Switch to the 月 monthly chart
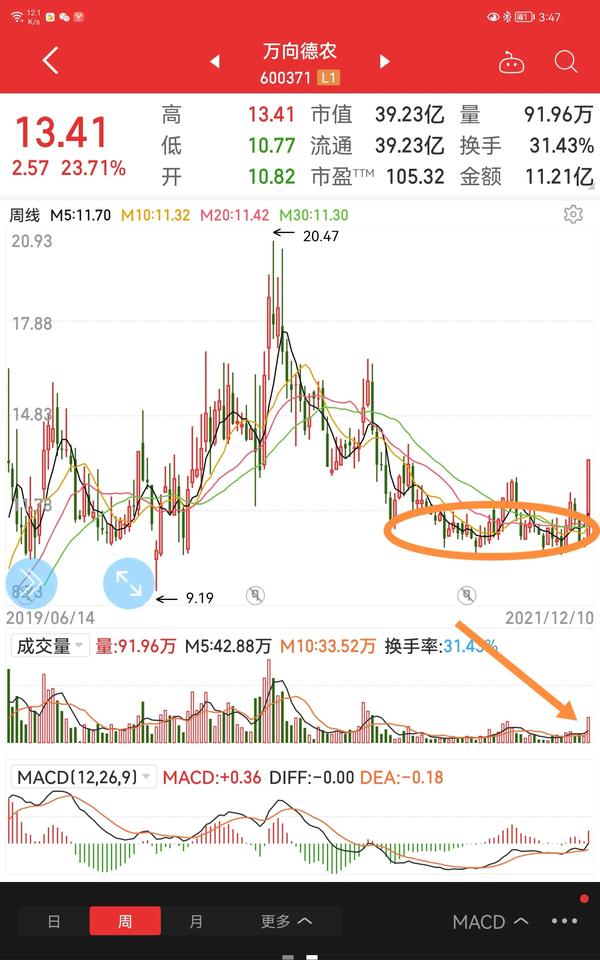This screenshot has width=600, height=960. (x=196, y=921)
